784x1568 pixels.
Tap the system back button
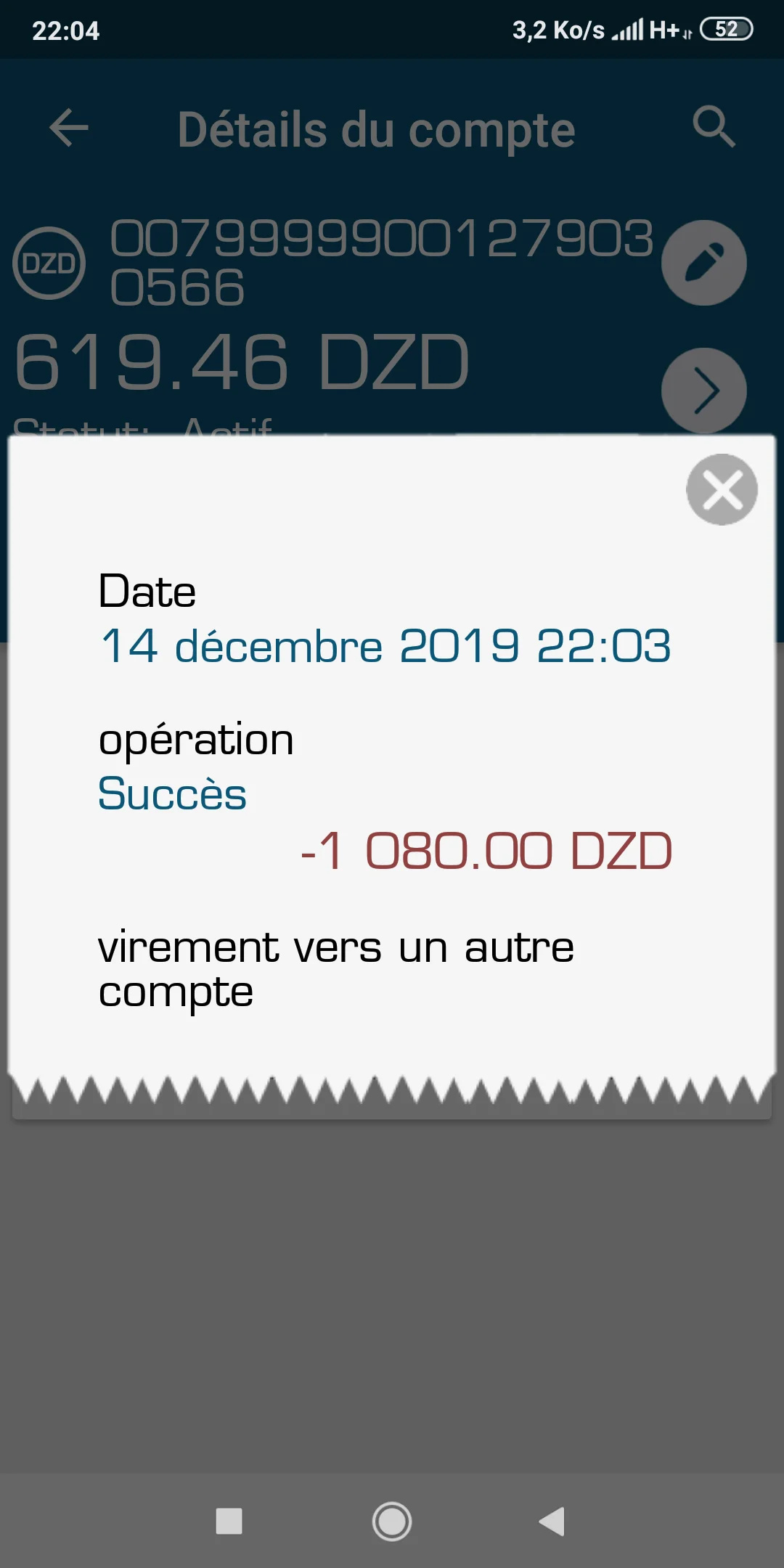pyautogui.click(x=552, y=1521)
